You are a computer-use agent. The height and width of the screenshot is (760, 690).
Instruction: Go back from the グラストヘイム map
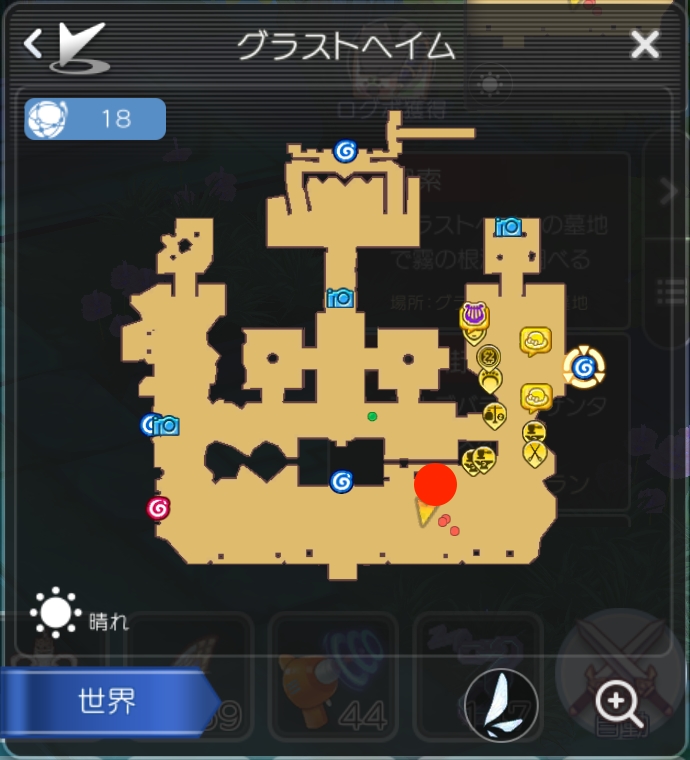[x=33, y=44]
